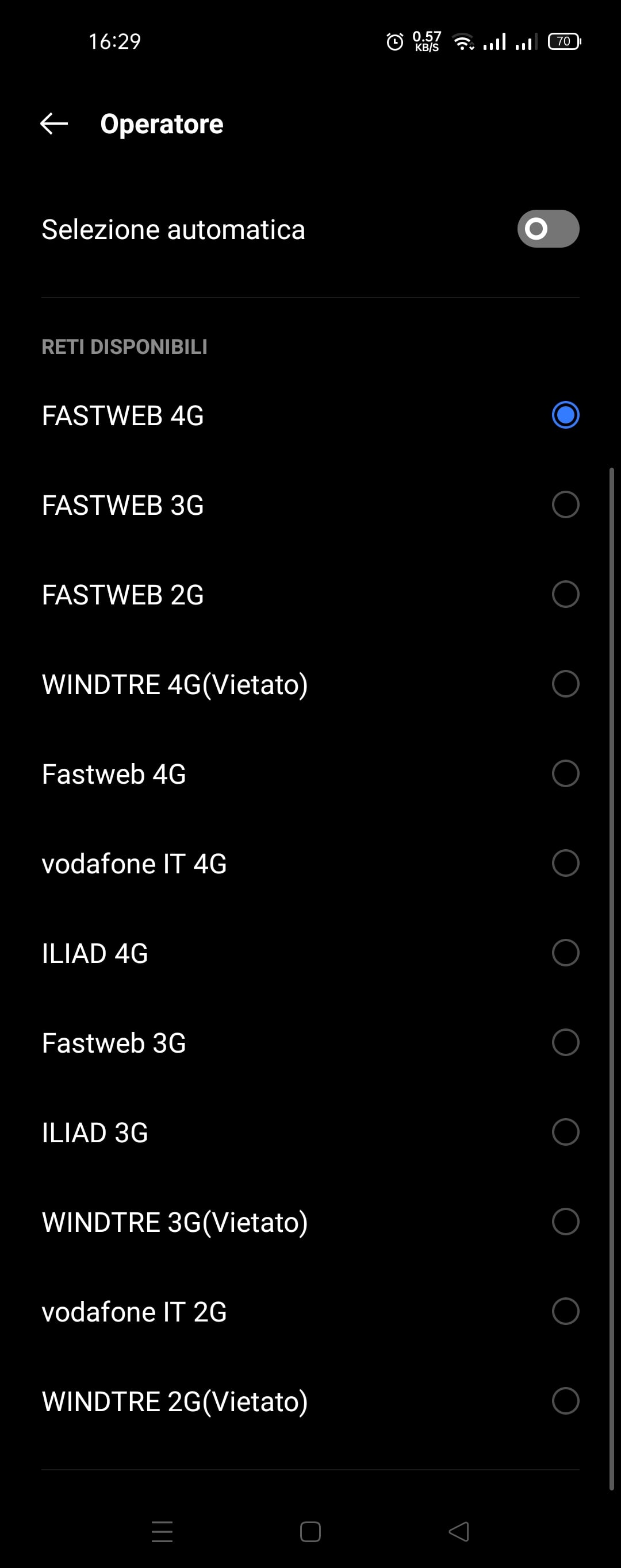Select WINDTRE 3G(Vietato) network
621x1568 pixels.
tap(564, 1221)
